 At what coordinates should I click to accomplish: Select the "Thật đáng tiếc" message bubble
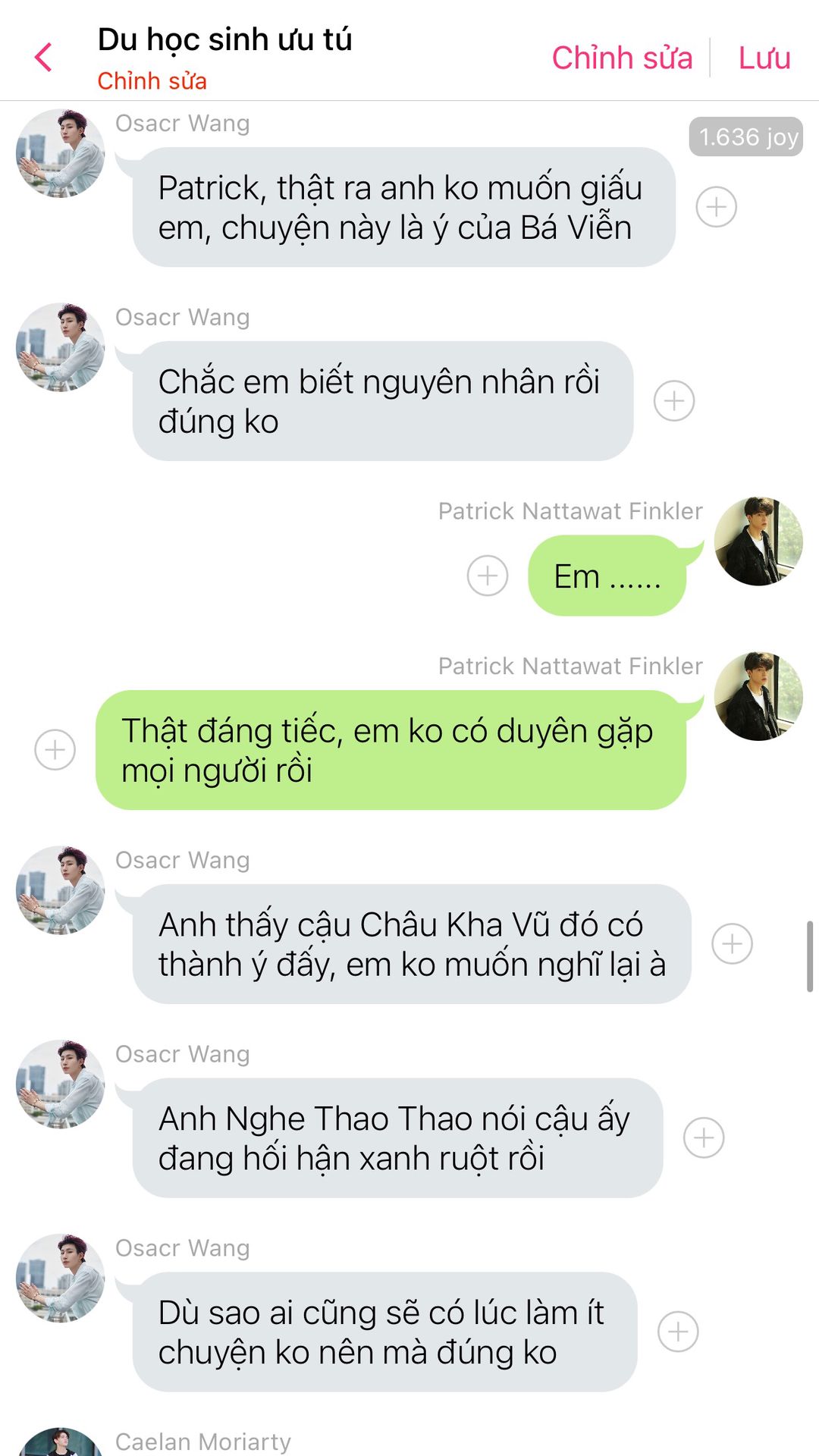[x=391, y=749]
